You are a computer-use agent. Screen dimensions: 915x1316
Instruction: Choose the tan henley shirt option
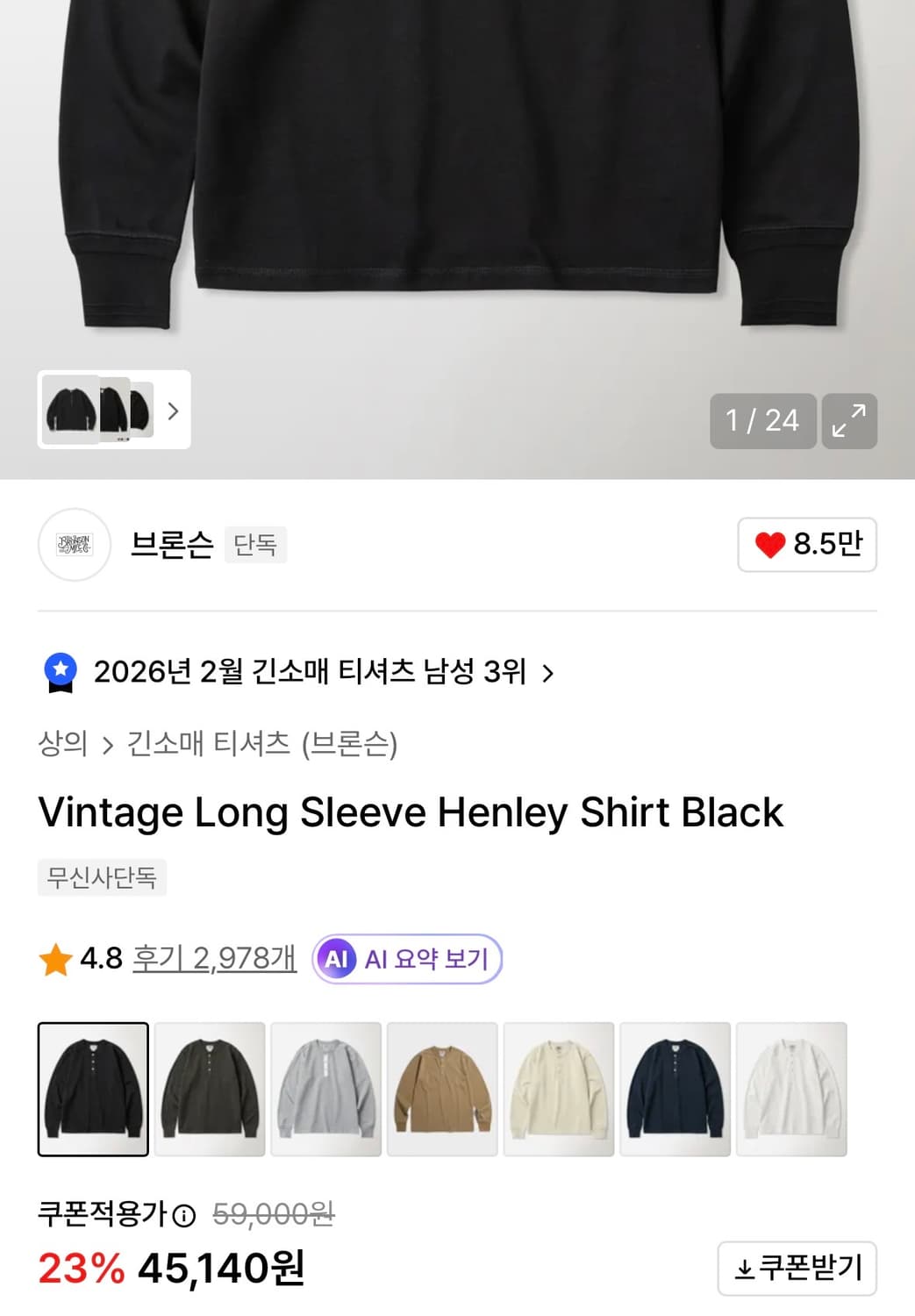coord(442,1088)
